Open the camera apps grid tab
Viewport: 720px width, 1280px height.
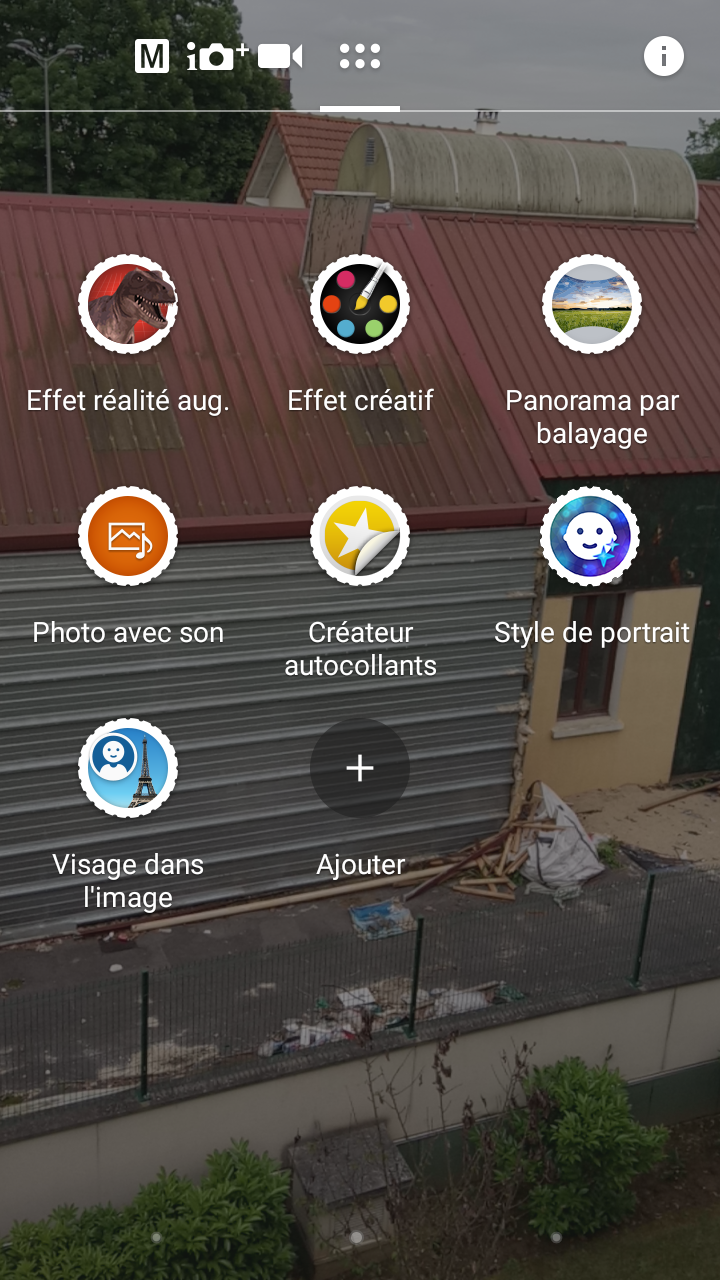click(x=360, y=57)
